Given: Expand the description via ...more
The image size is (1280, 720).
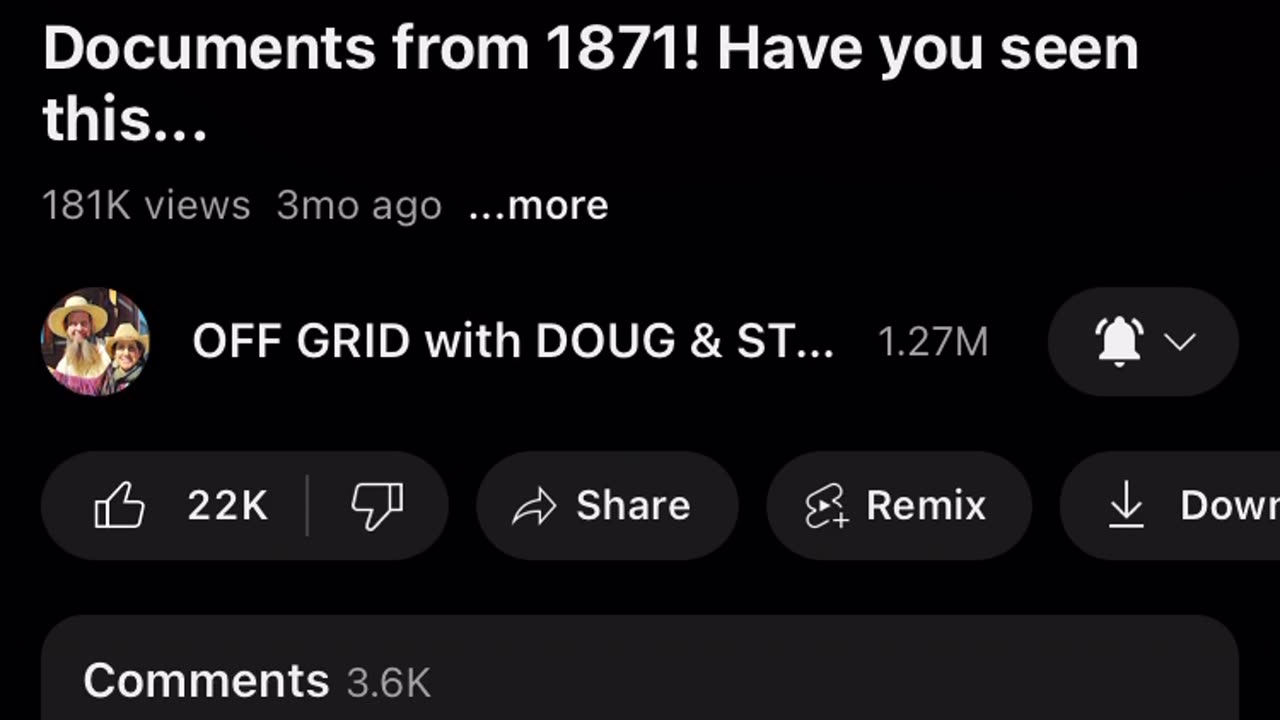Looking at the screenshot, I should pyautogui.click(x=538, y=206).
